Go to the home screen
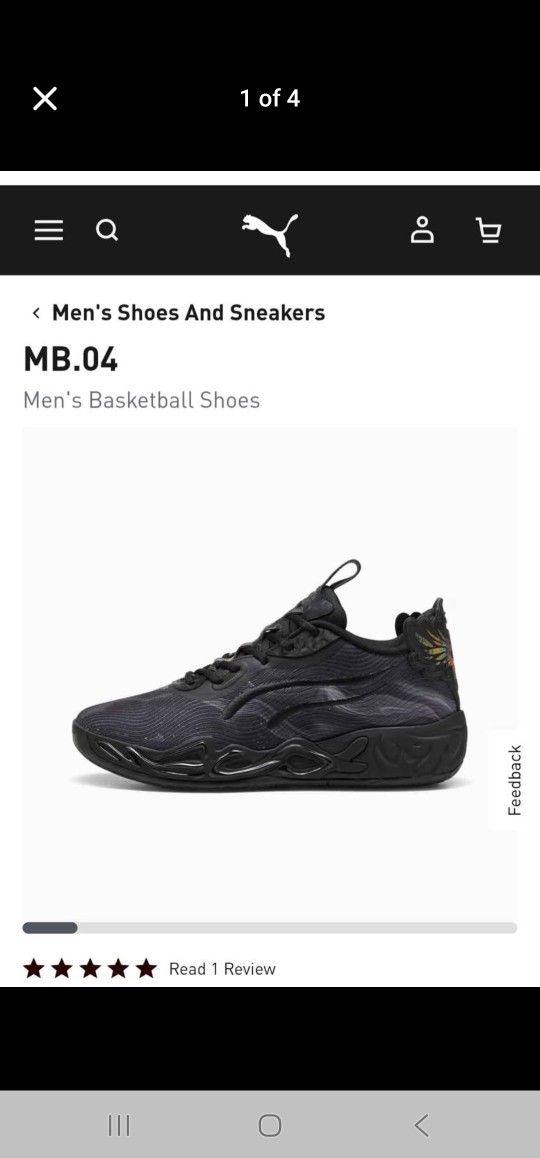Viewport: 540px width, 1158px height. [270, 1125]
